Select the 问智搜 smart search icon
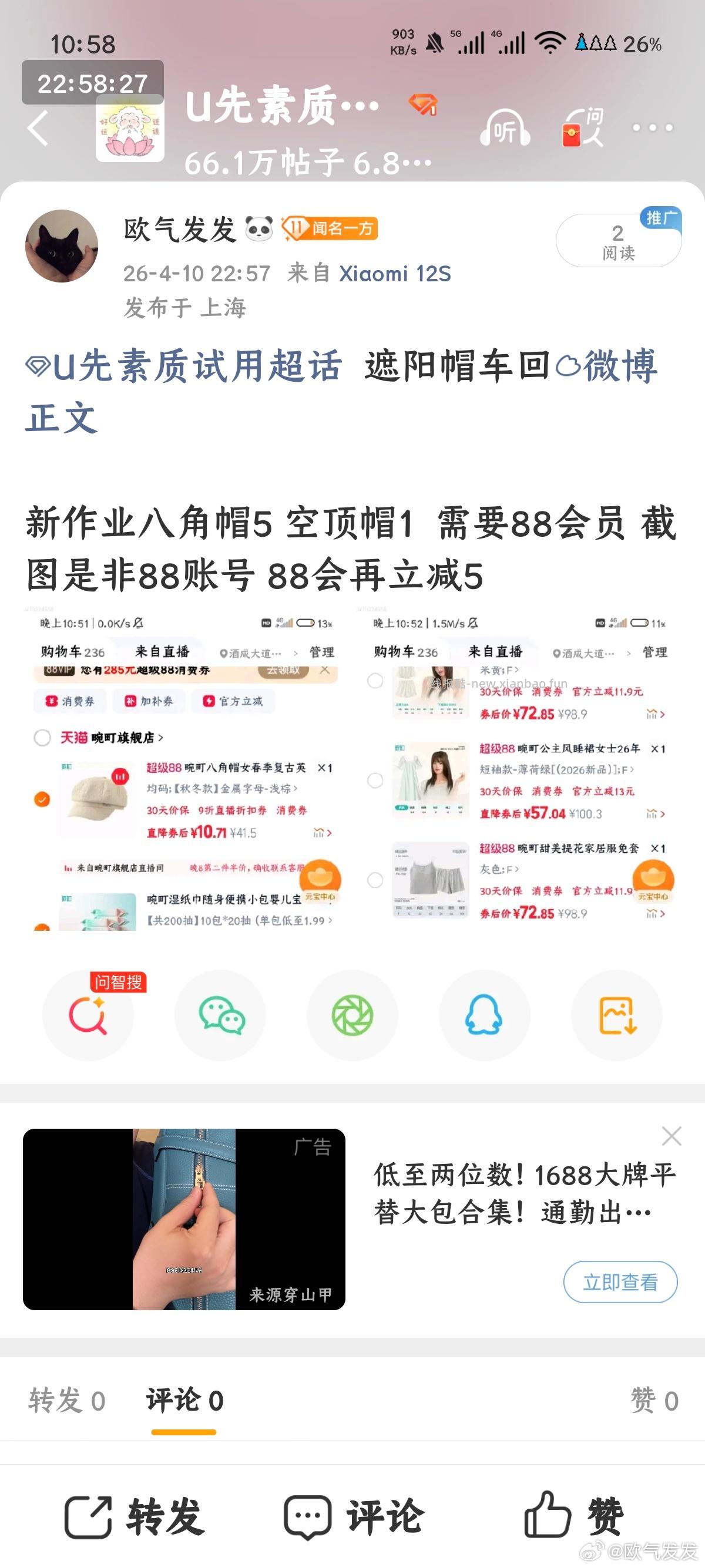Viewport: 705px width, 1568px height. pyautogui.click(x=89, y=1015)
